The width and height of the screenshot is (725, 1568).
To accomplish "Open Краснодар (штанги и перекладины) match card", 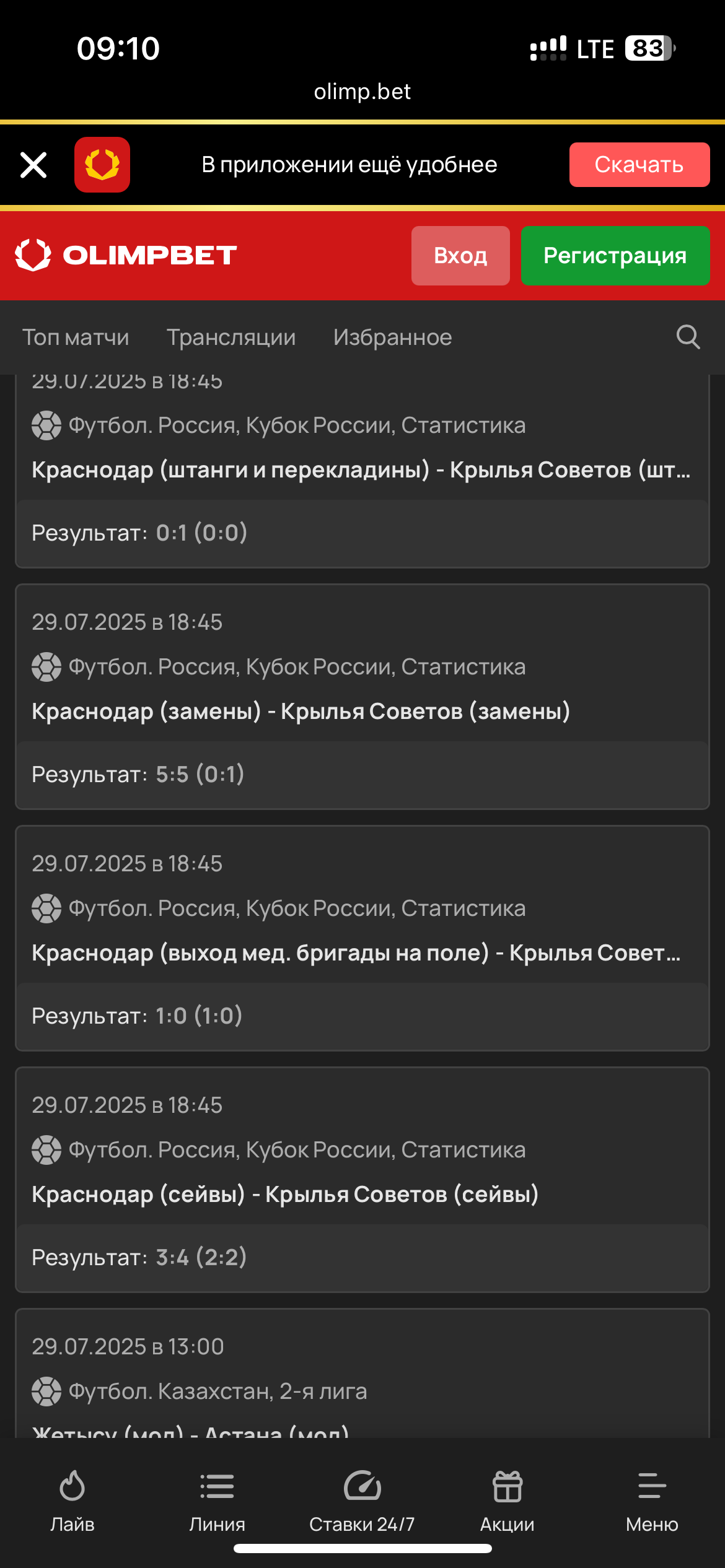I will pyautogui.click(x=361, y=470).
